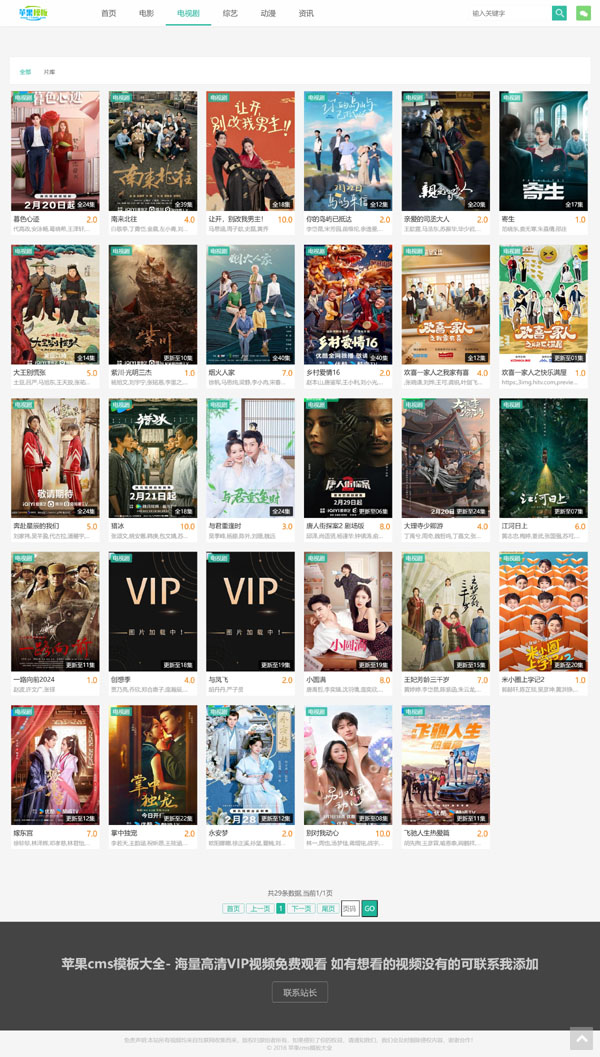Open the series 江河日上
This screenshot has height=1057, width=600.
point(543,458)
